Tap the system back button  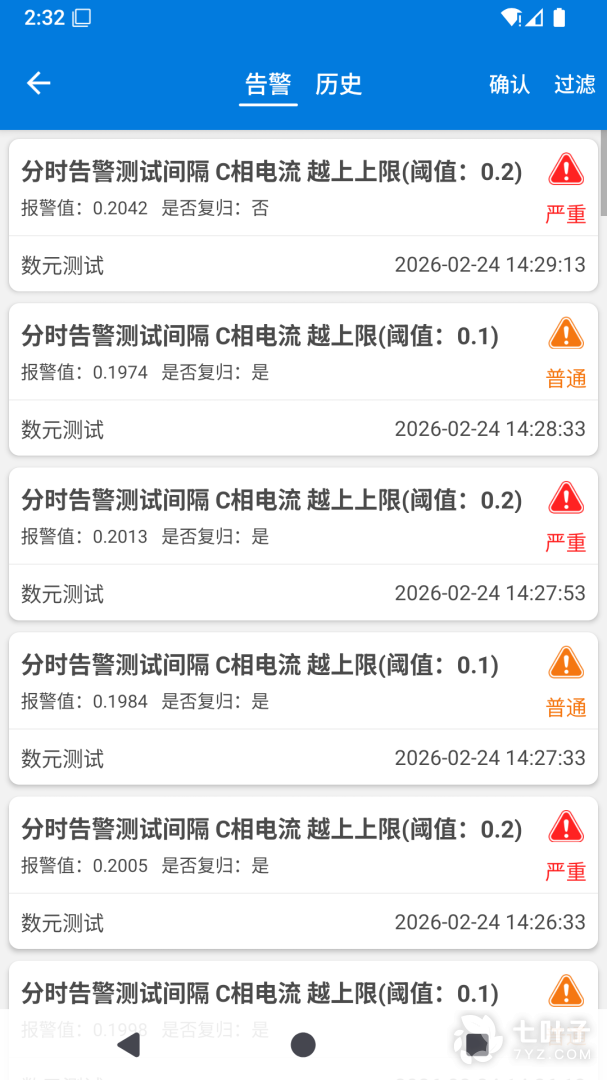(x=129, y=1045)
